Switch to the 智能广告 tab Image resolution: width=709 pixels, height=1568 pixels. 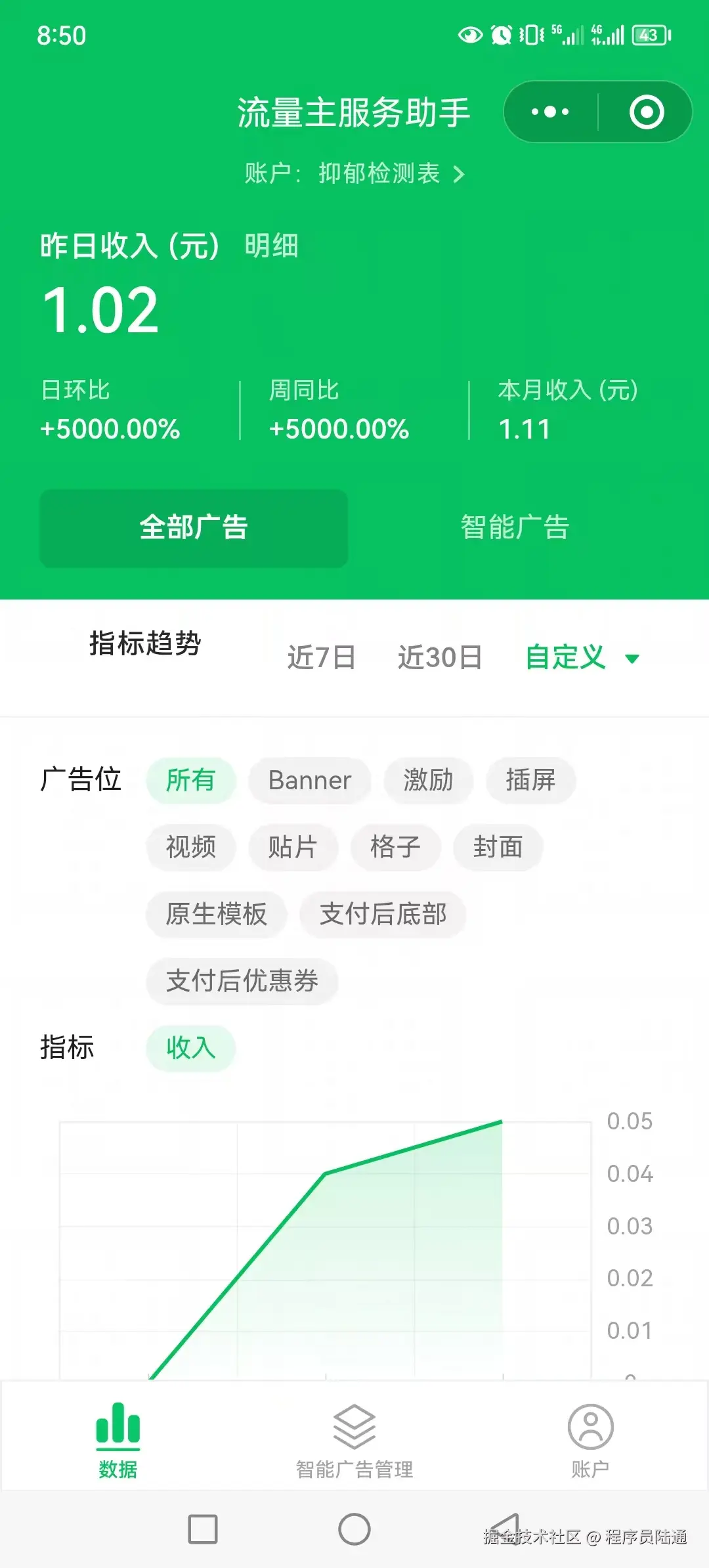click(x=514, y=527)
